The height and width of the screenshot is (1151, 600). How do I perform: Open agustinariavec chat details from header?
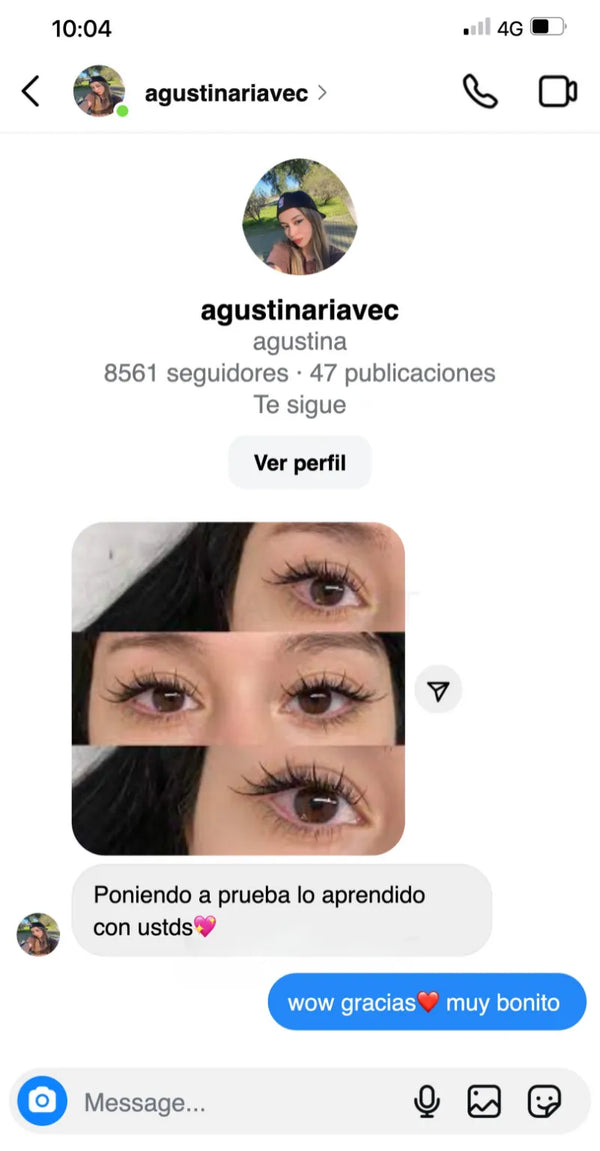click(x=226, y=94)
